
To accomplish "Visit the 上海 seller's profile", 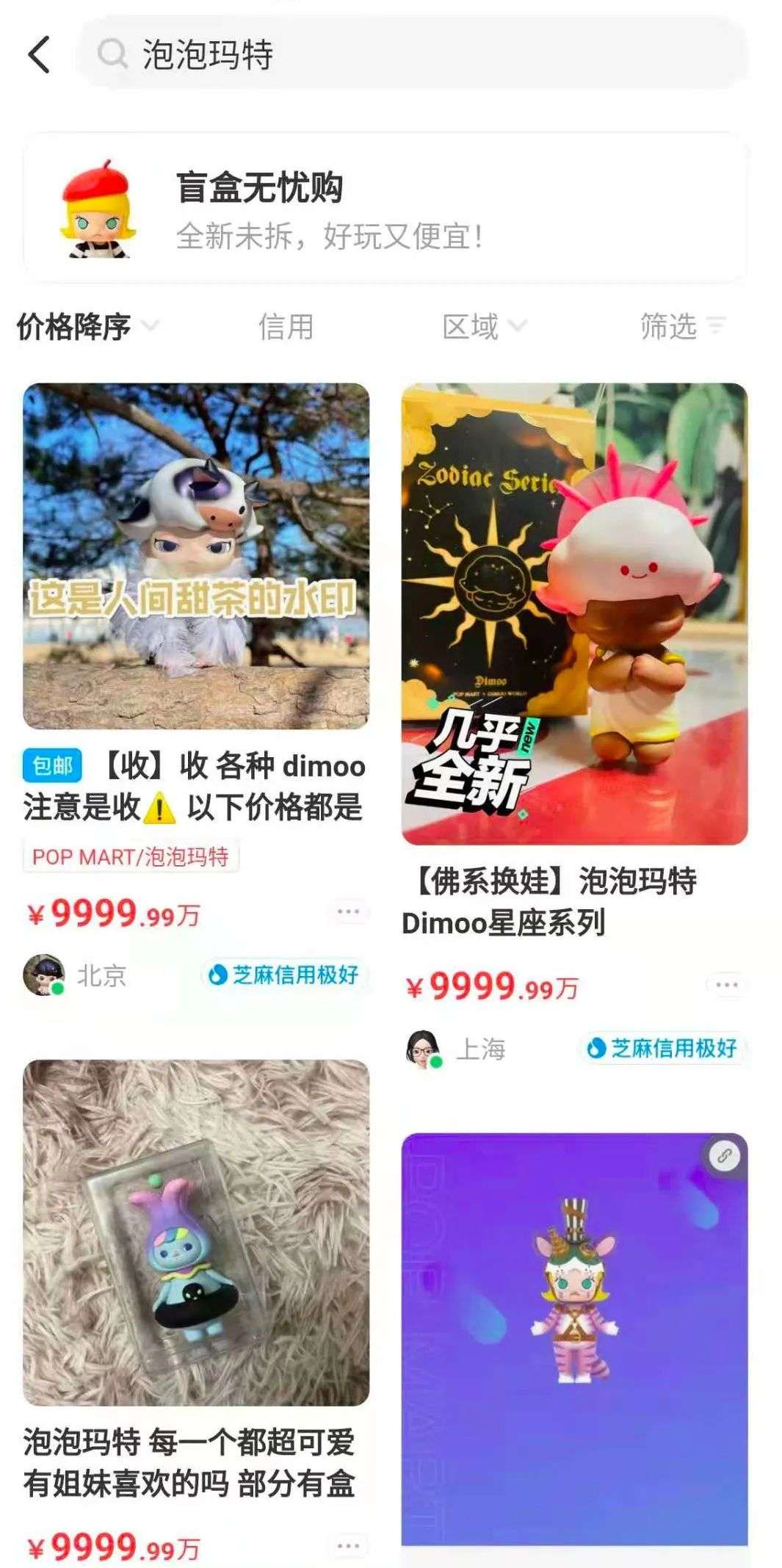I will pyautogui.click(x=422, y=1048).
